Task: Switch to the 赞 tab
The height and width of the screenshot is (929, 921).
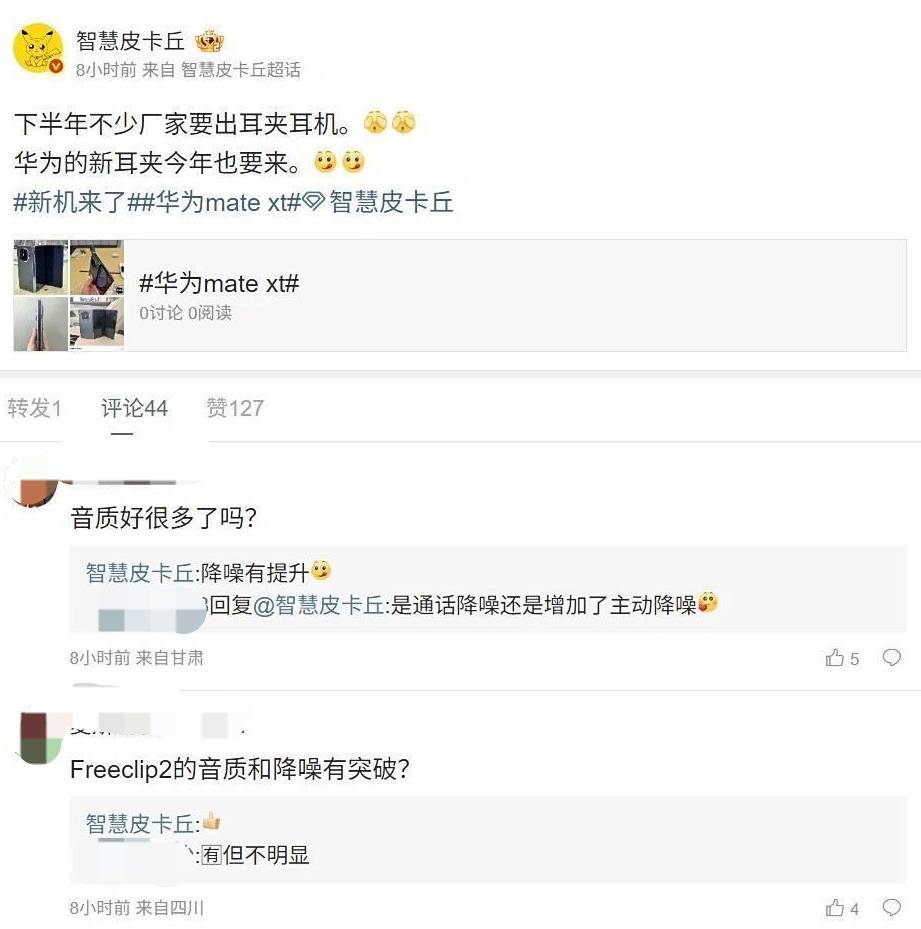Action: pos(234,408)
